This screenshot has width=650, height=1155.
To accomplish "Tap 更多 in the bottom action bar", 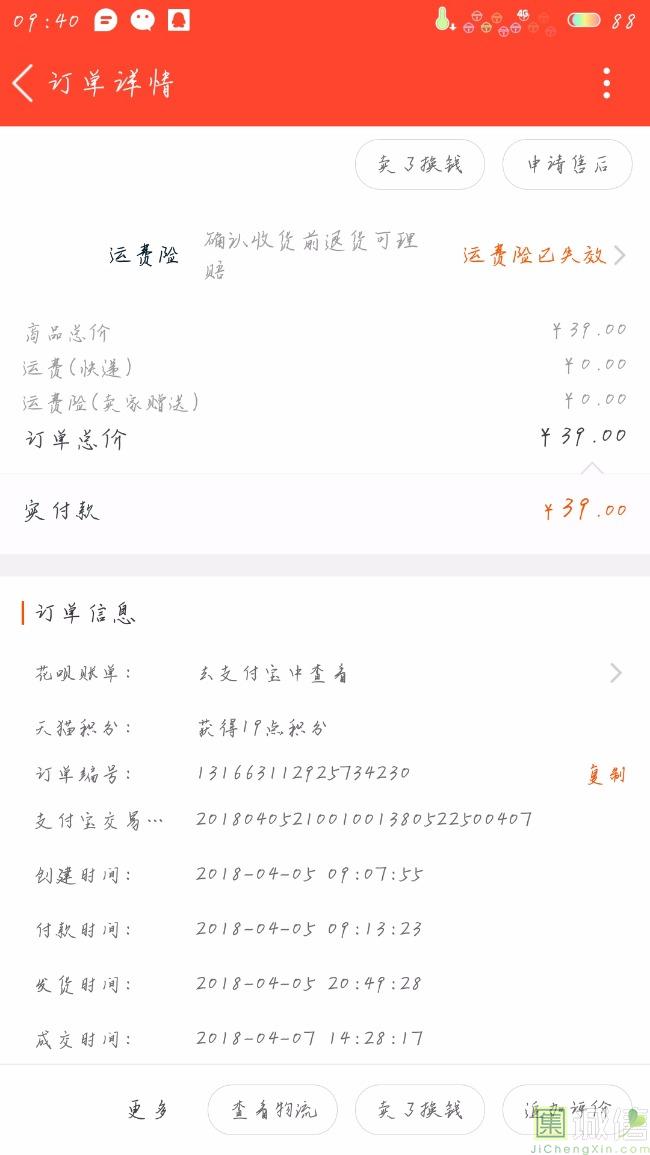I will click(148, 1109).
